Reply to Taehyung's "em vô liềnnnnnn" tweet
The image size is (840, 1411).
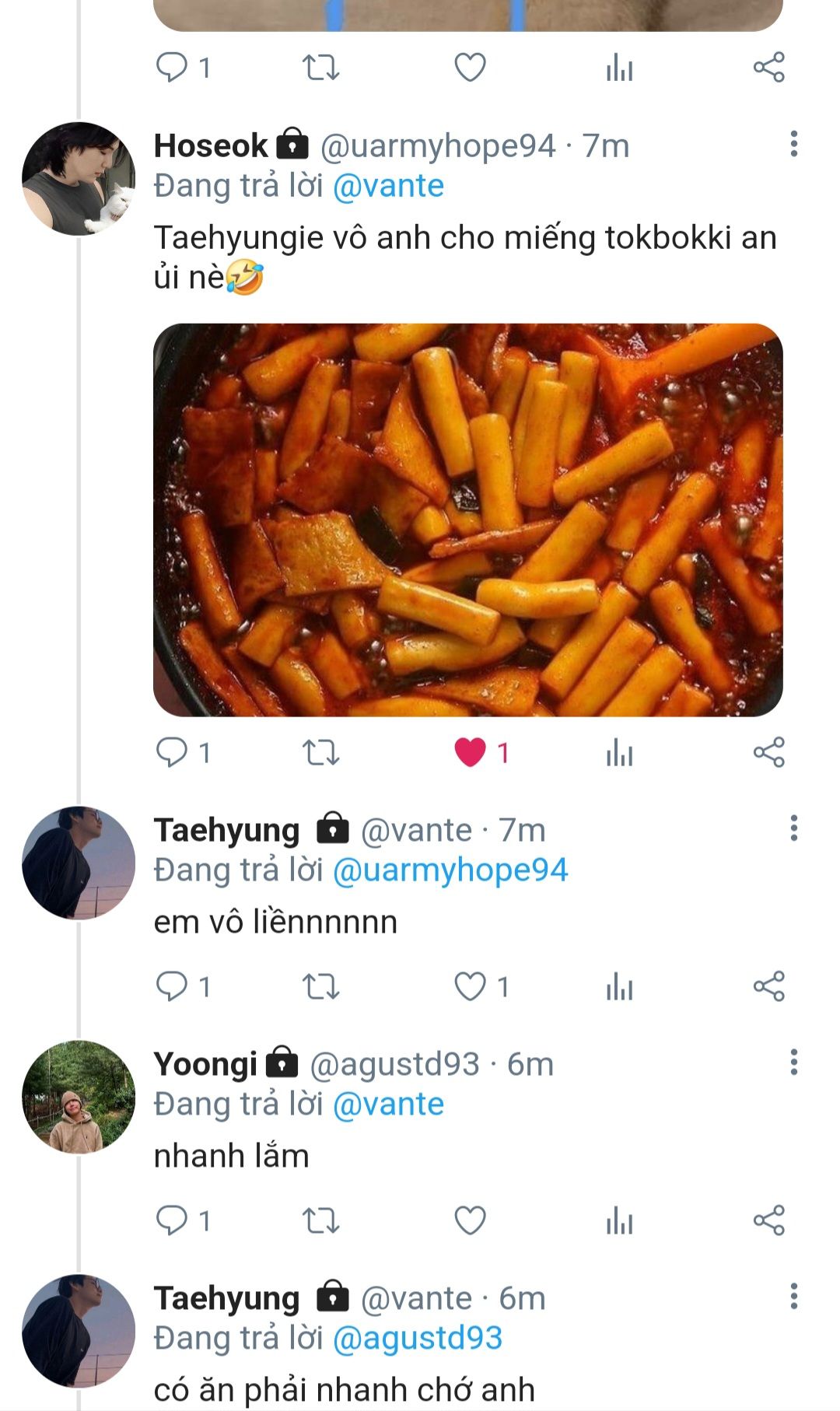[172, 986]
